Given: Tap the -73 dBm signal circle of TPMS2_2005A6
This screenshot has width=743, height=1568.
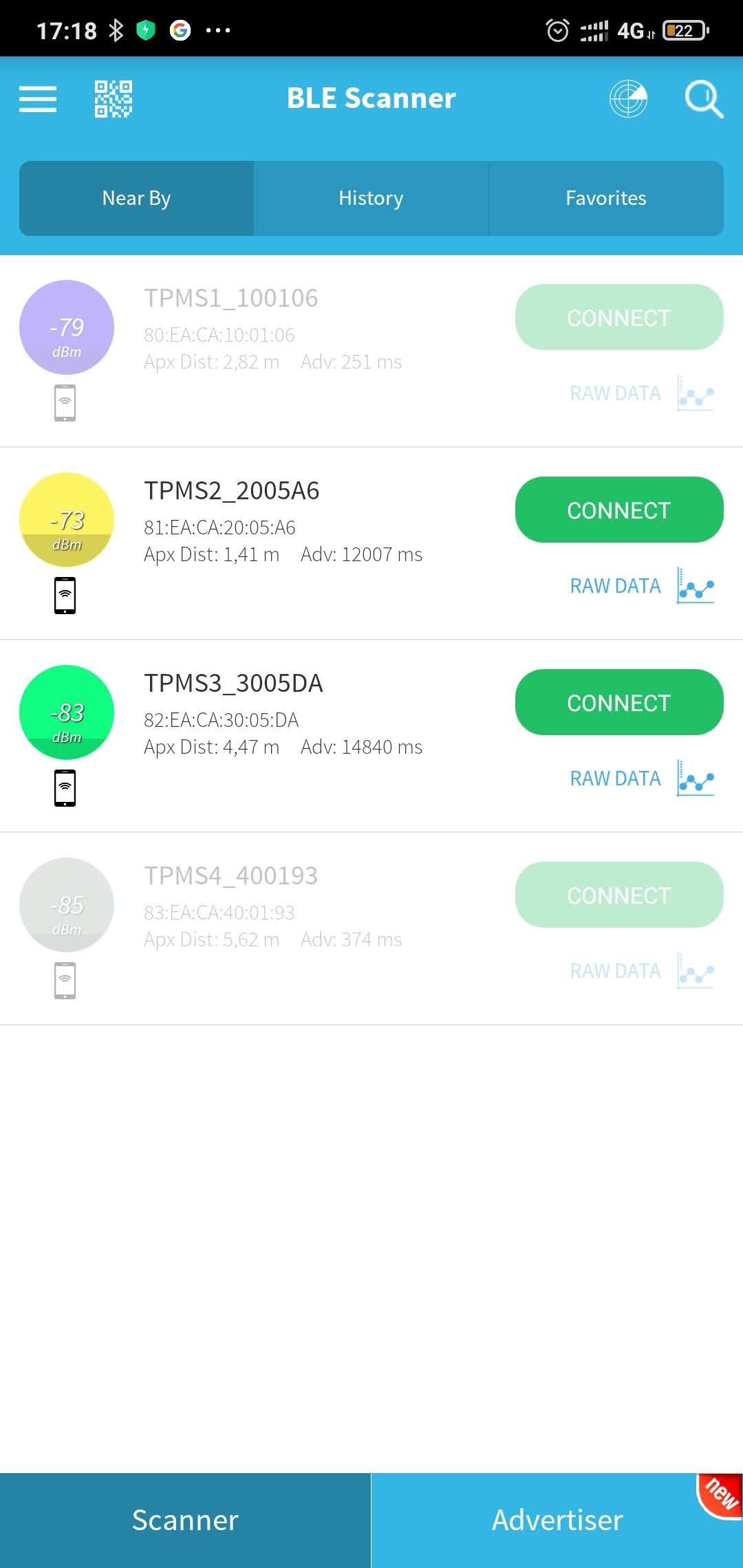Looking at the screenshot, I should [66, 521].
